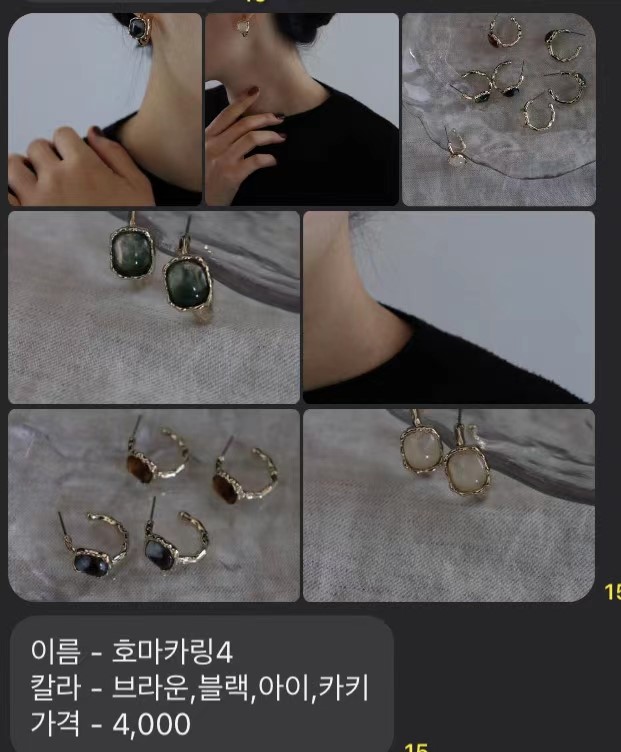Open the brown and black hoop earrings photo

pos(154,505)
